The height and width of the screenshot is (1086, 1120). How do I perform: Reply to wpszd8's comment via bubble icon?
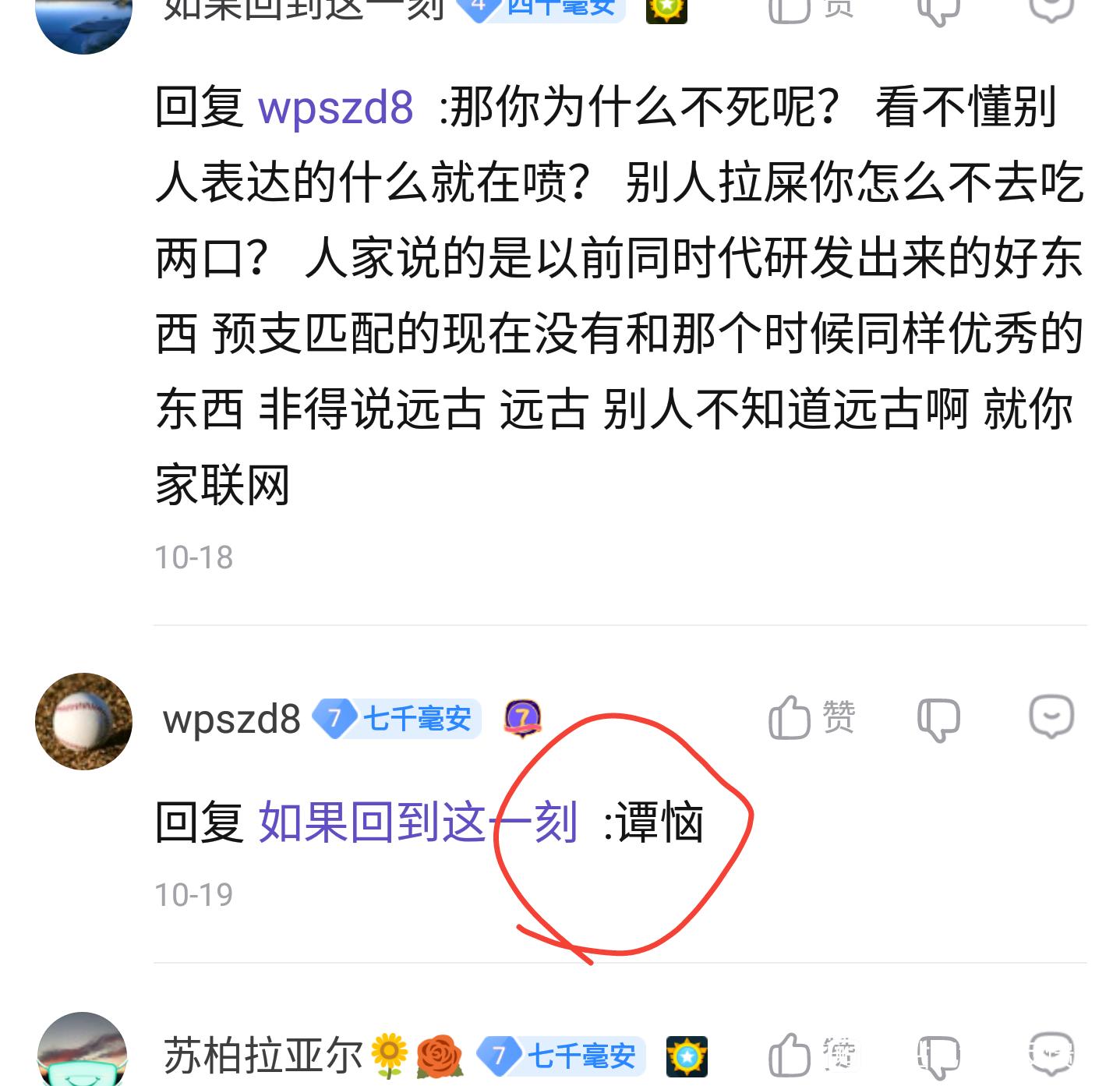pos(1051,716)
